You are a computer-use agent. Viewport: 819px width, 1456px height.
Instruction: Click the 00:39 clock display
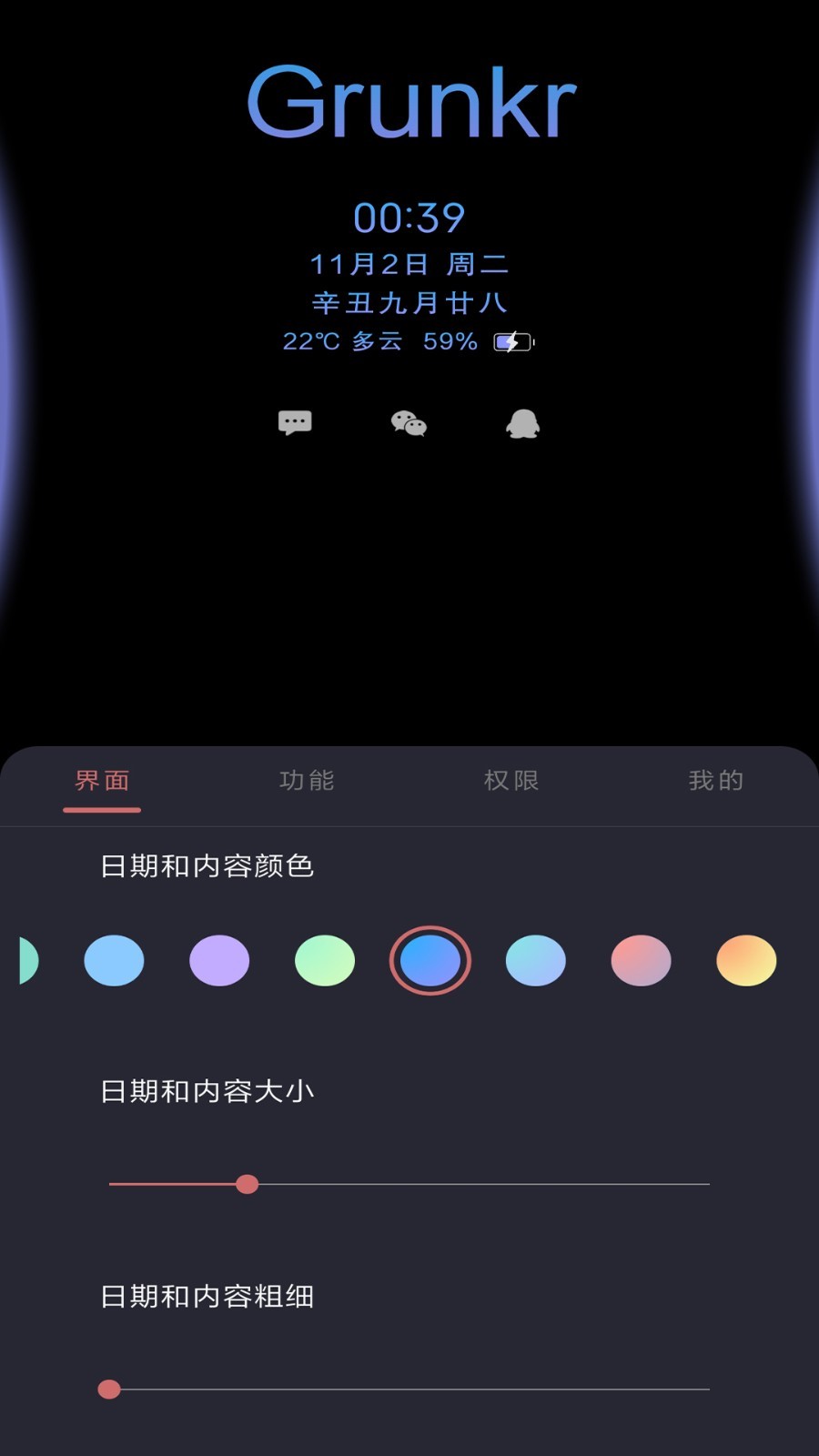[x=409, y=217]
